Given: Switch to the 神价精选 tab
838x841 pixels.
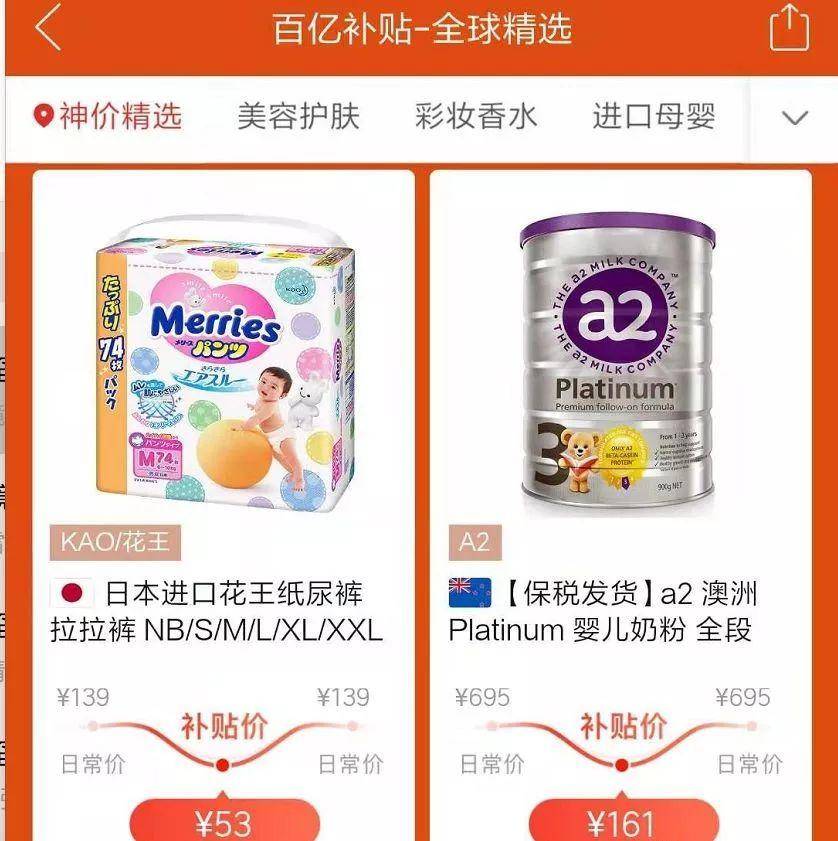Looking at the screenshot, I should [108, 117].
